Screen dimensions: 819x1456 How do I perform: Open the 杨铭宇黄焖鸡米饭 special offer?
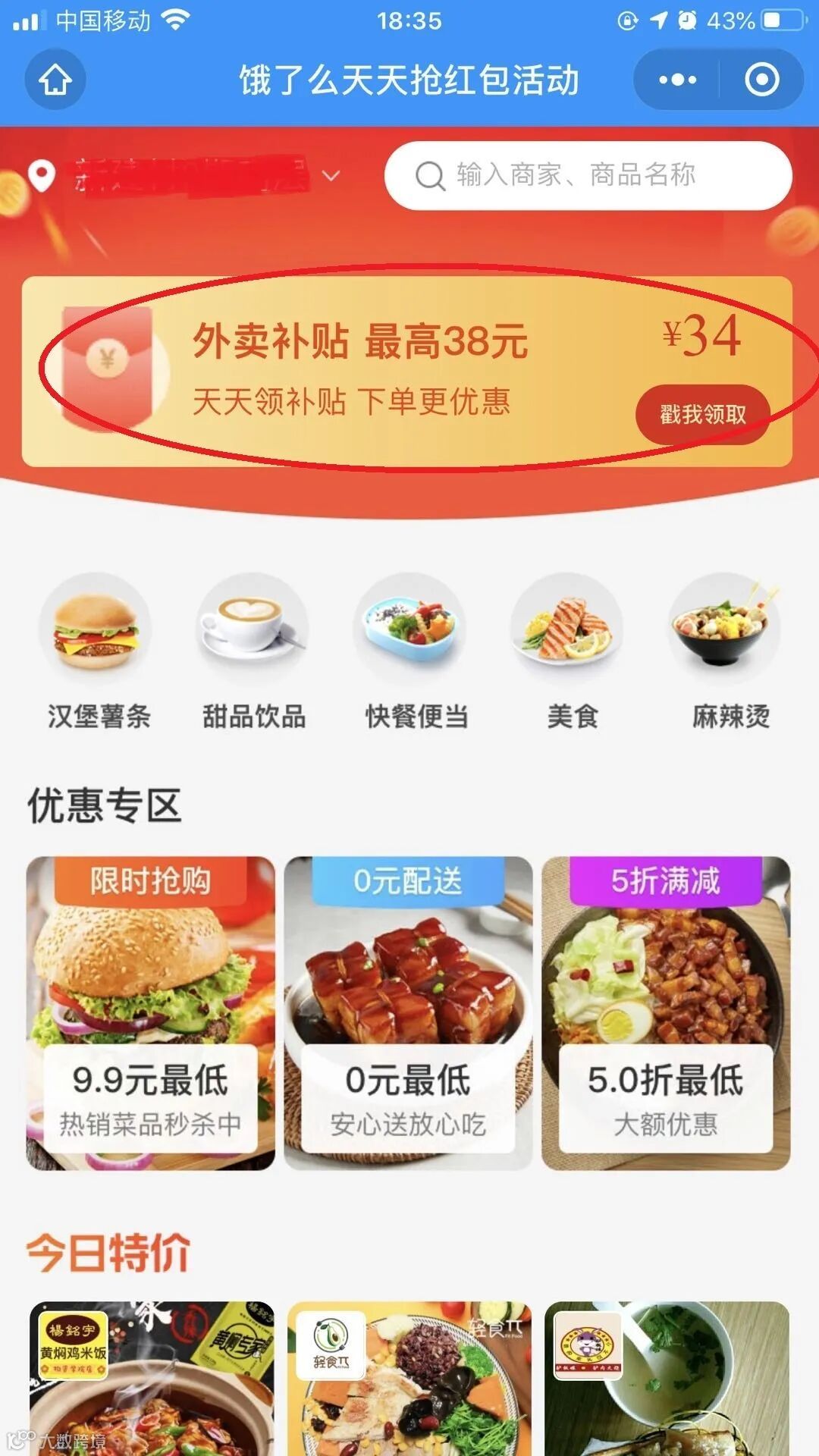[152, 1379]
